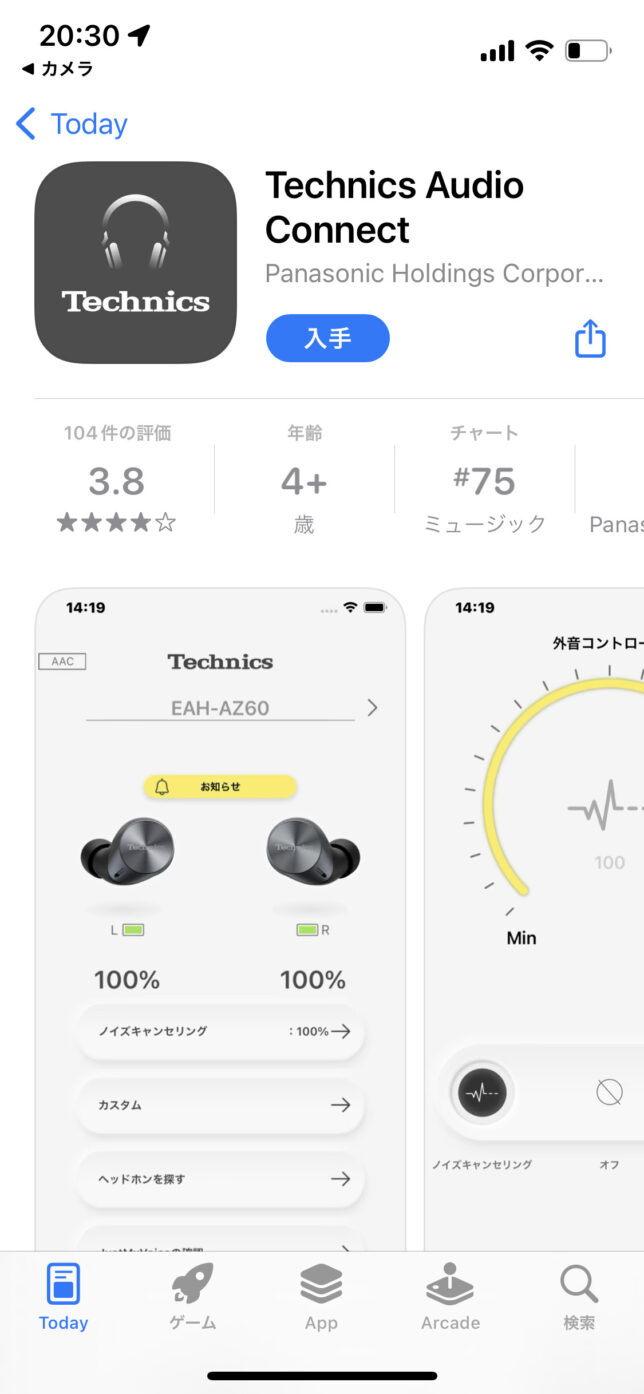Switch to the Today tab
Image resolution: width=644 pixels, height=1394 pixels.
pyautogui.click(x=64, y=1296)
